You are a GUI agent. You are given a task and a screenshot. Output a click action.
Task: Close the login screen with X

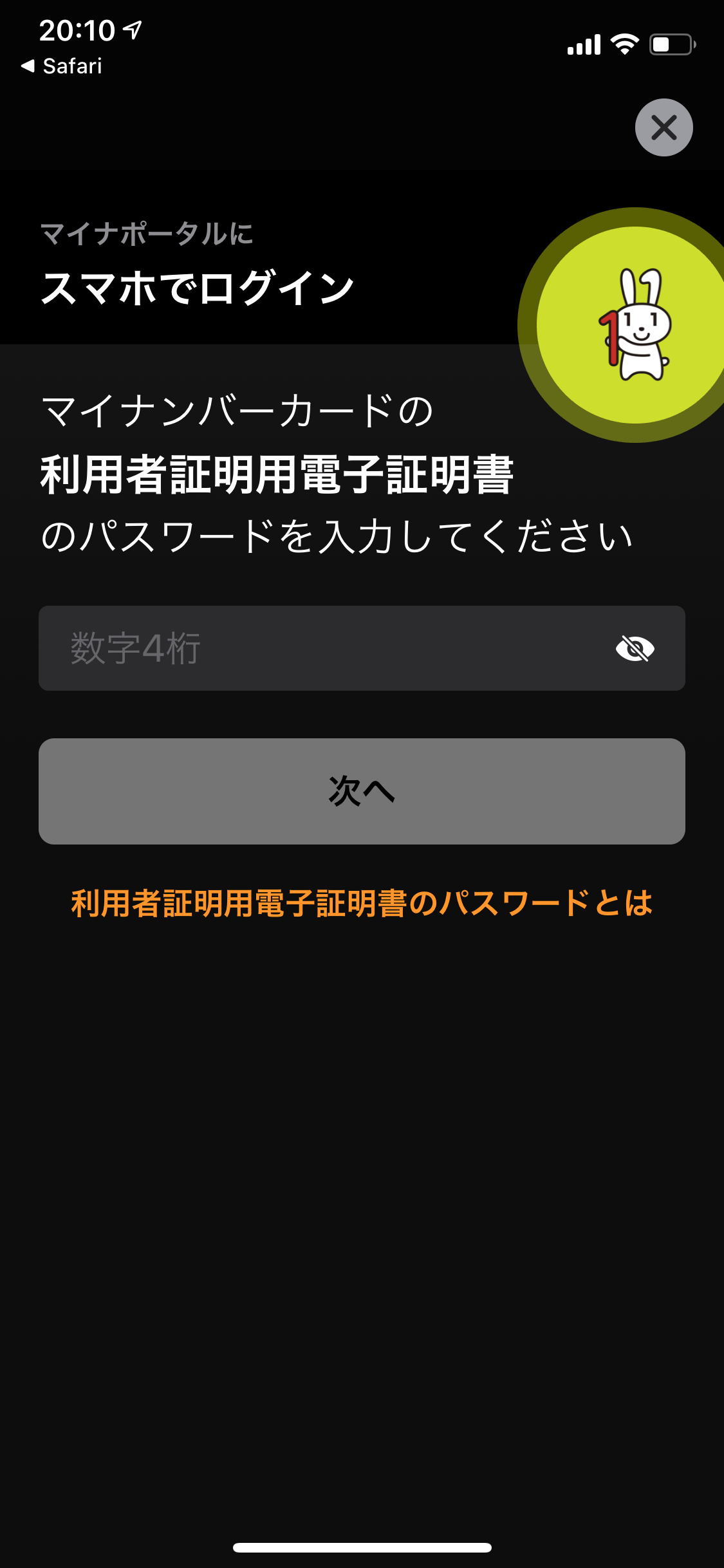664,127
